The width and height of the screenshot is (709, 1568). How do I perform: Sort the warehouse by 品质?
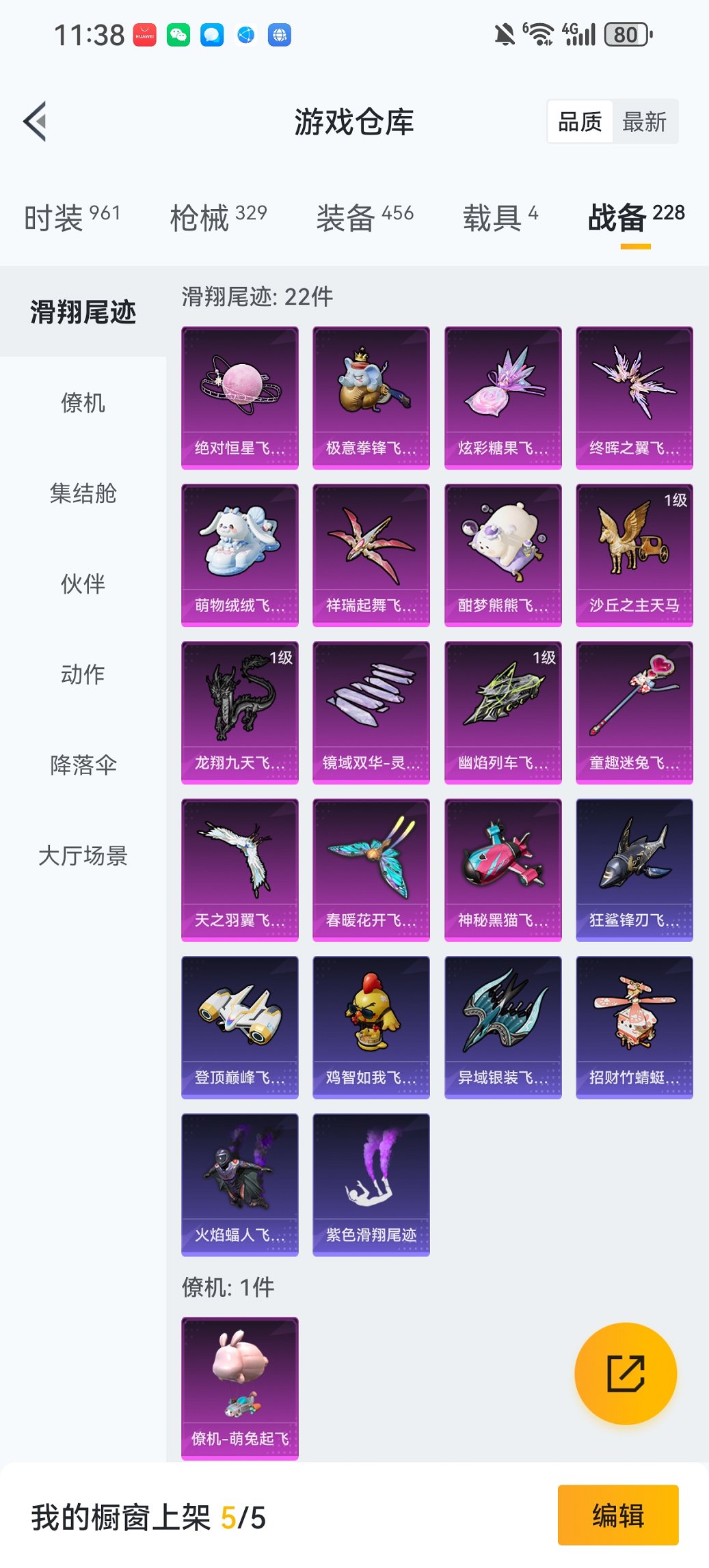pos(580,122)
